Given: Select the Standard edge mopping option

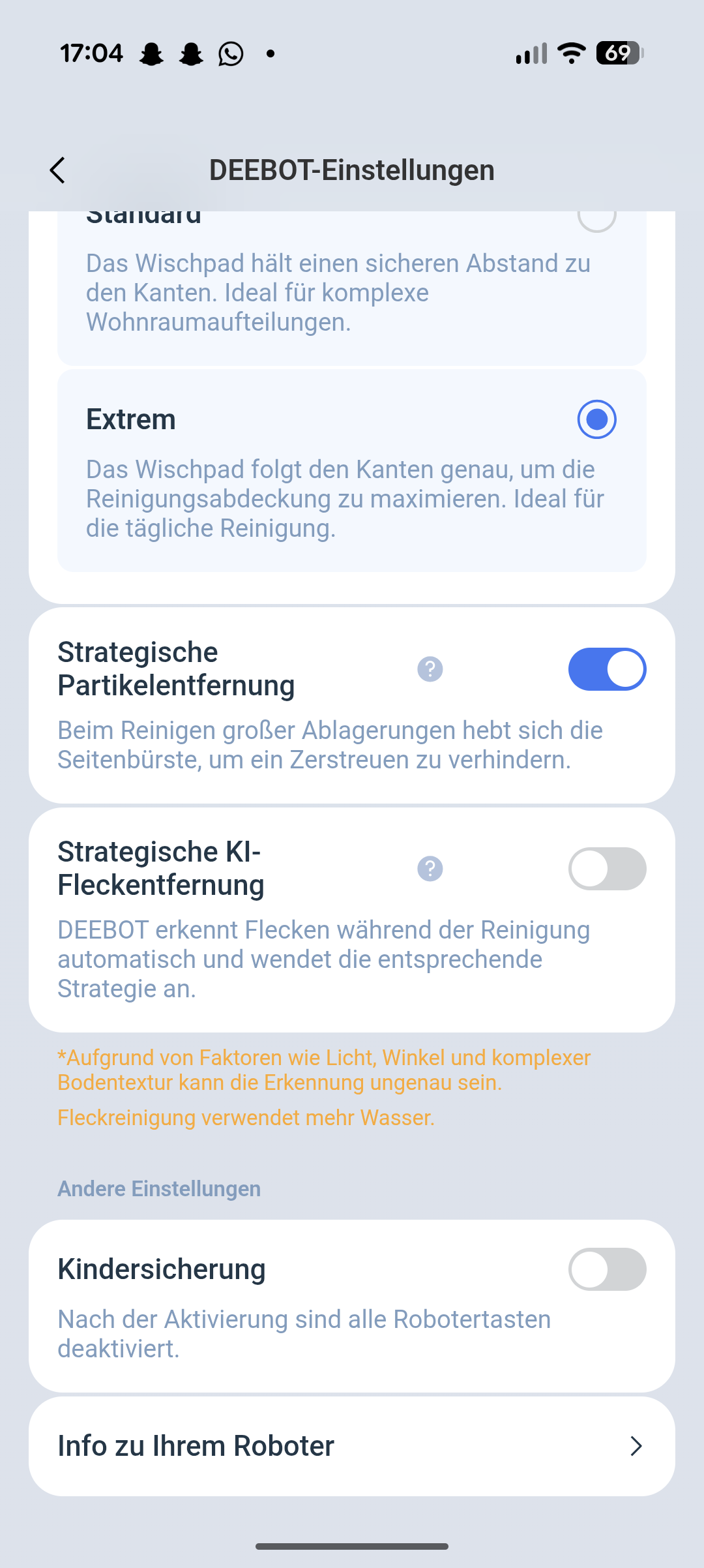Looking at the screenshot, I should click(x=596, y=219).
